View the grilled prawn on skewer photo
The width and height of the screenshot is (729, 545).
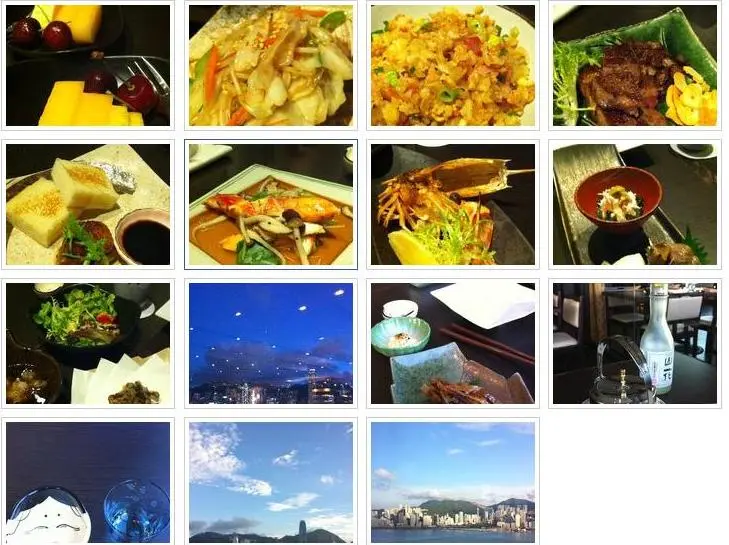click(452, 204)
